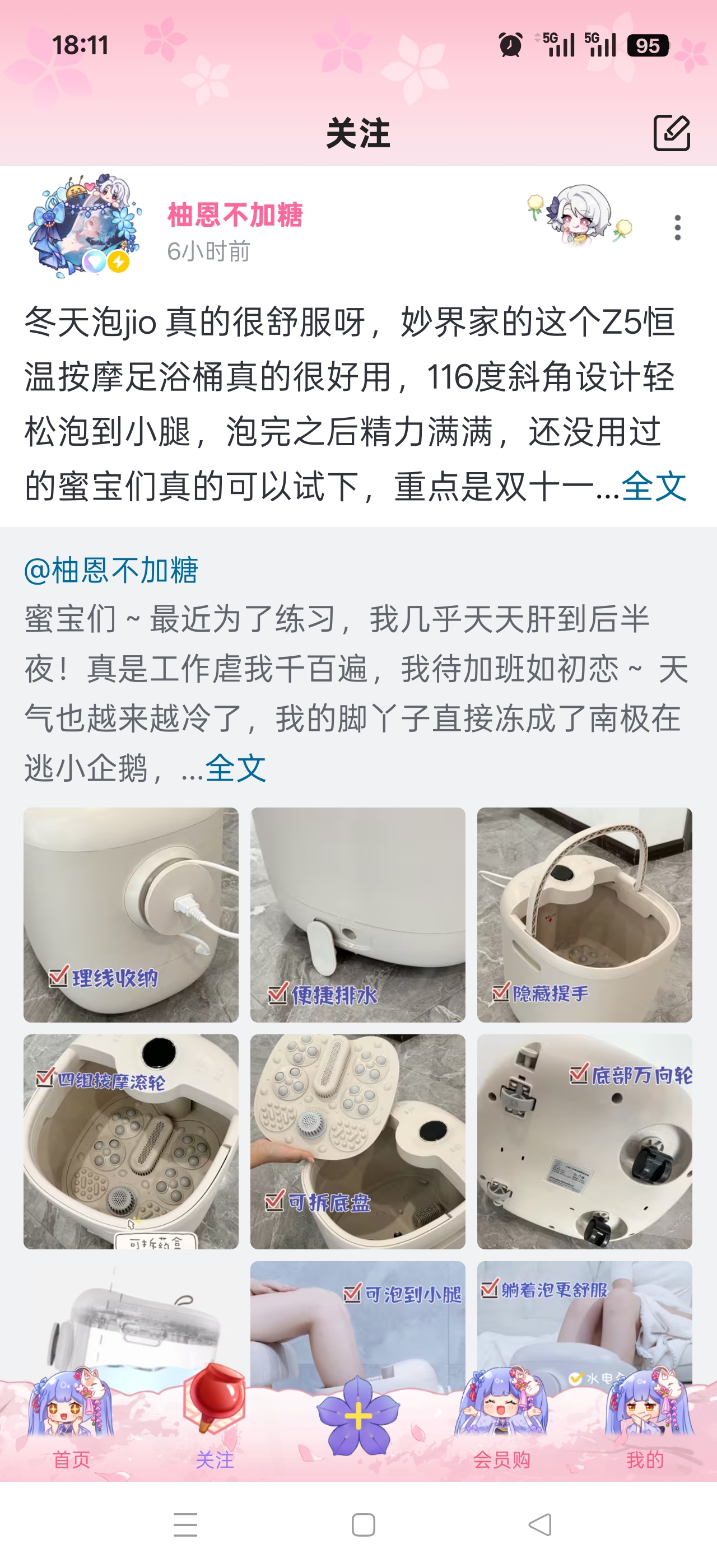
Task: Compose a new post with pencil icon
Action: coord(672,132)
